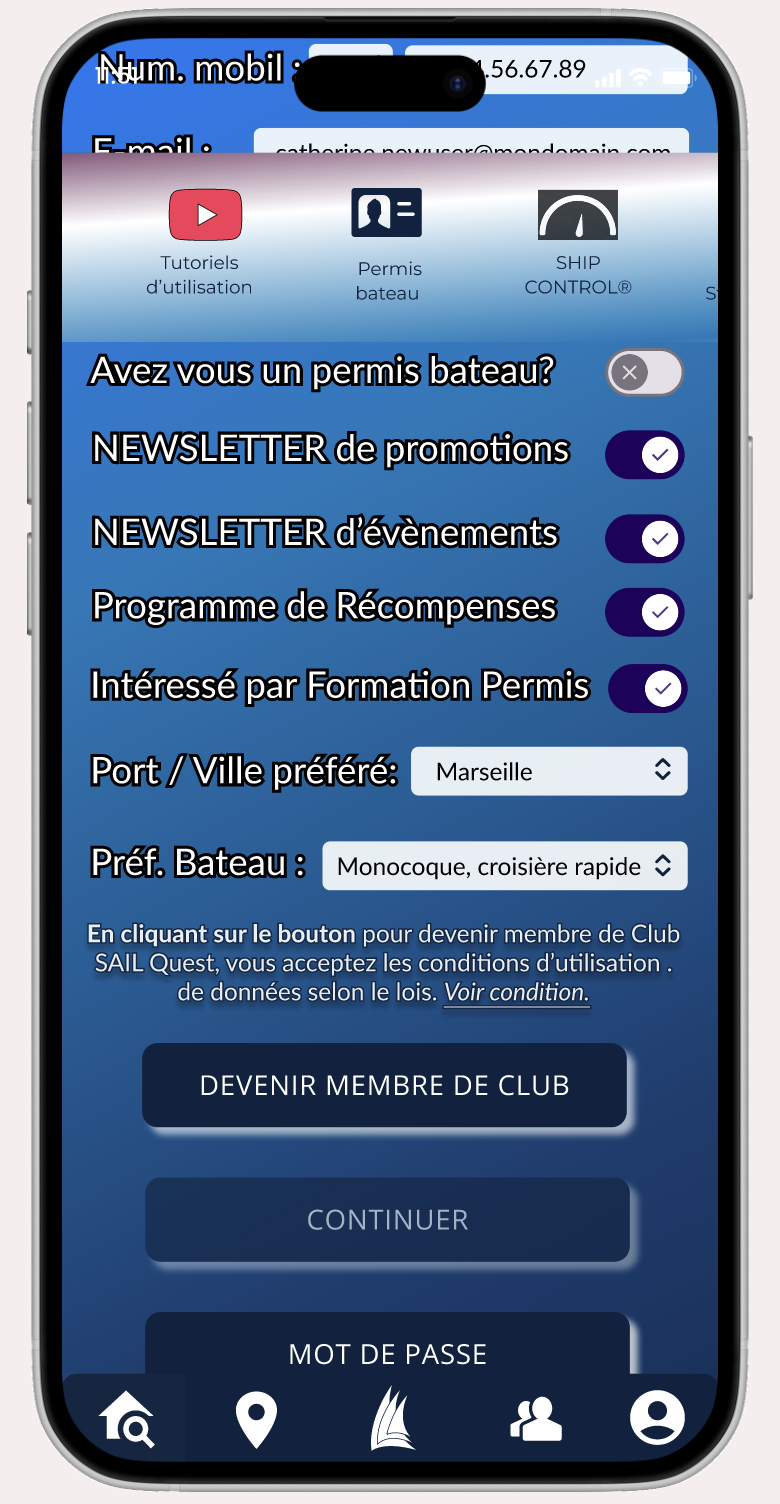The height and width of the screenshot is (1504, 780).
Task: Toggle Programme de Récompenses off
Action: coord(645,612)
